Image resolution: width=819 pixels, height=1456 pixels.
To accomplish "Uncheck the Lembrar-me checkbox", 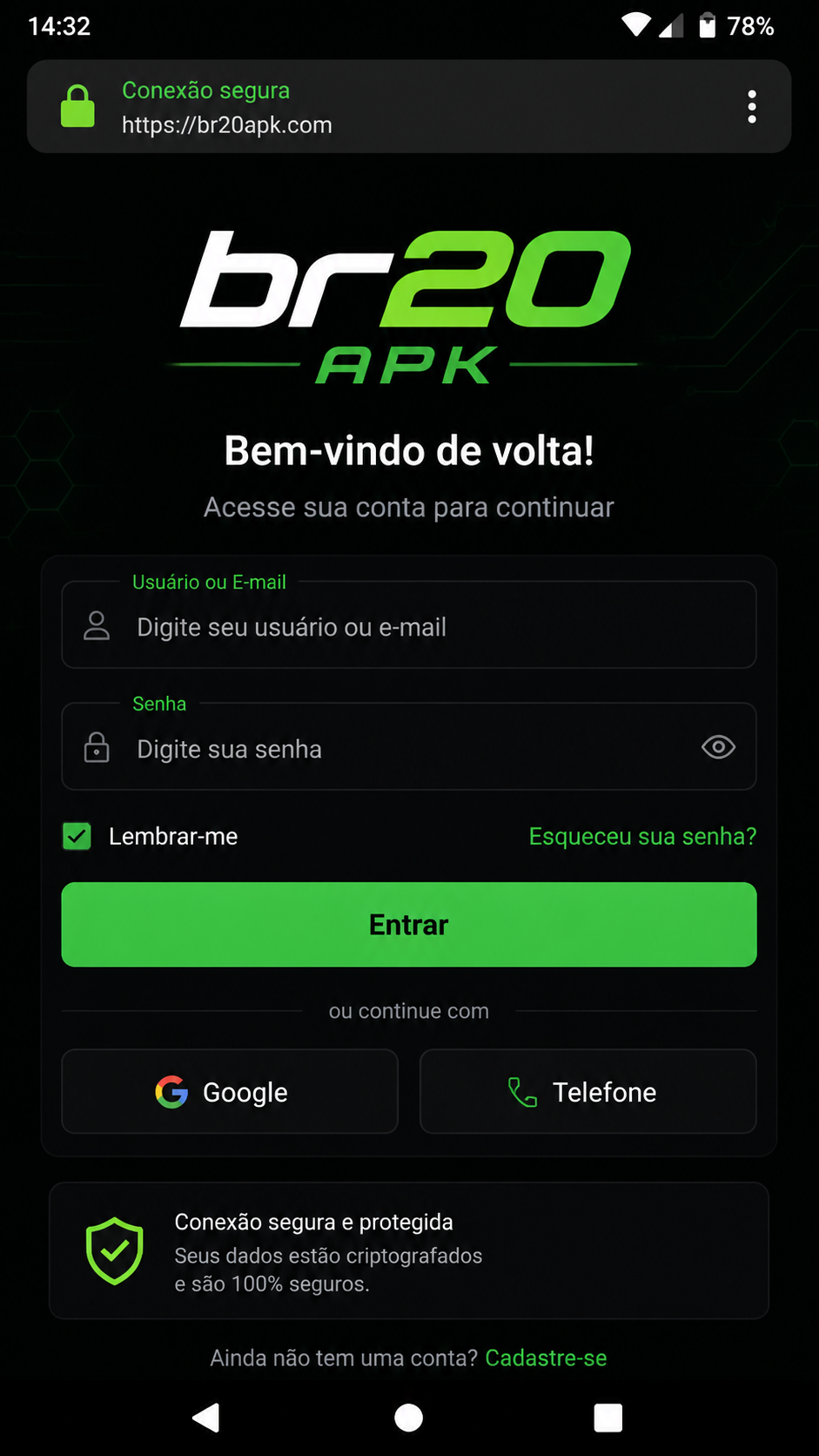I will (x=77, y=837).
